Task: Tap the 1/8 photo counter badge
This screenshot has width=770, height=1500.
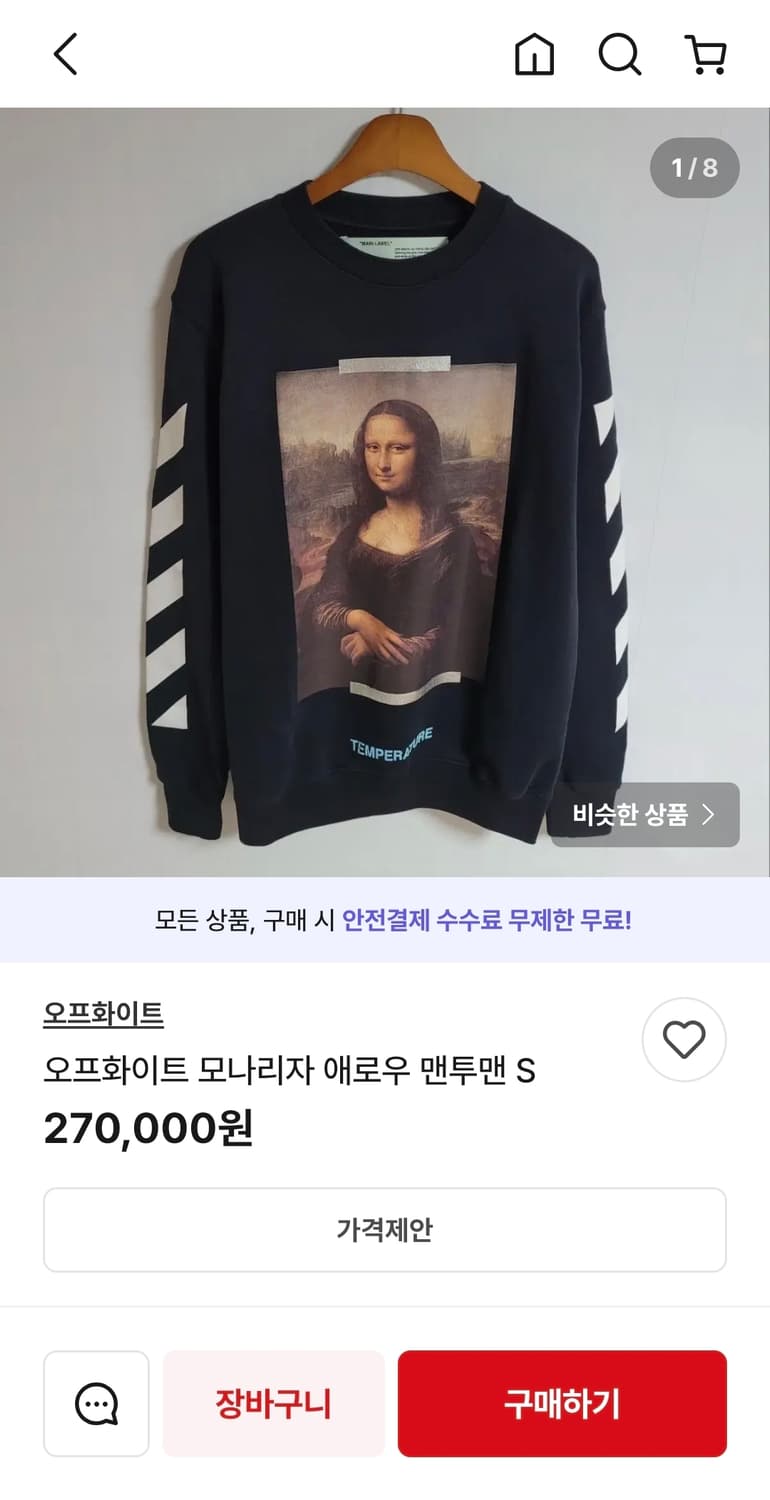Action: click(x=694, y=168)
